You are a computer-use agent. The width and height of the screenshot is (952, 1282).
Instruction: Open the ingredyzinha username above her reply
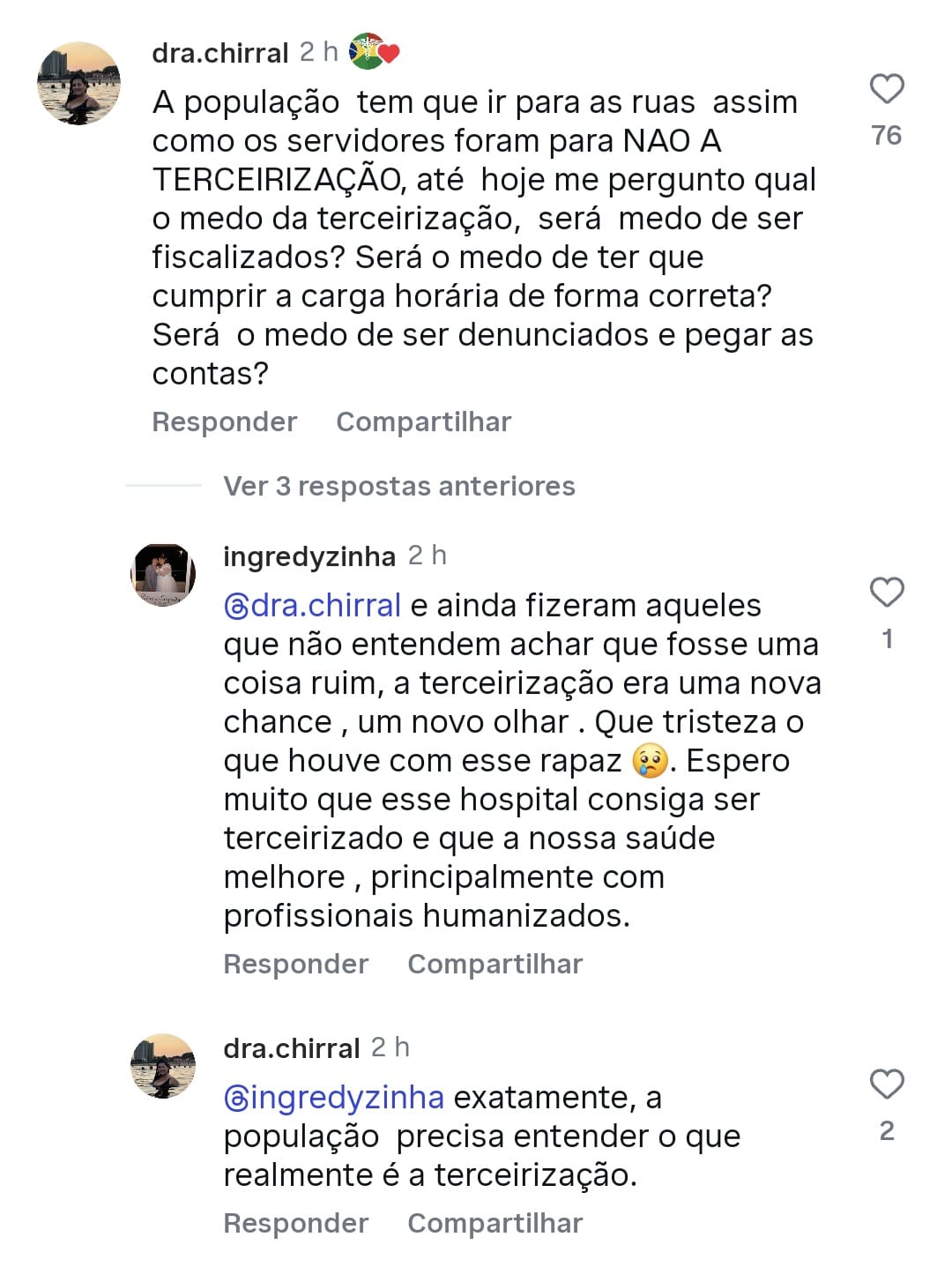(x=309, y=556)
